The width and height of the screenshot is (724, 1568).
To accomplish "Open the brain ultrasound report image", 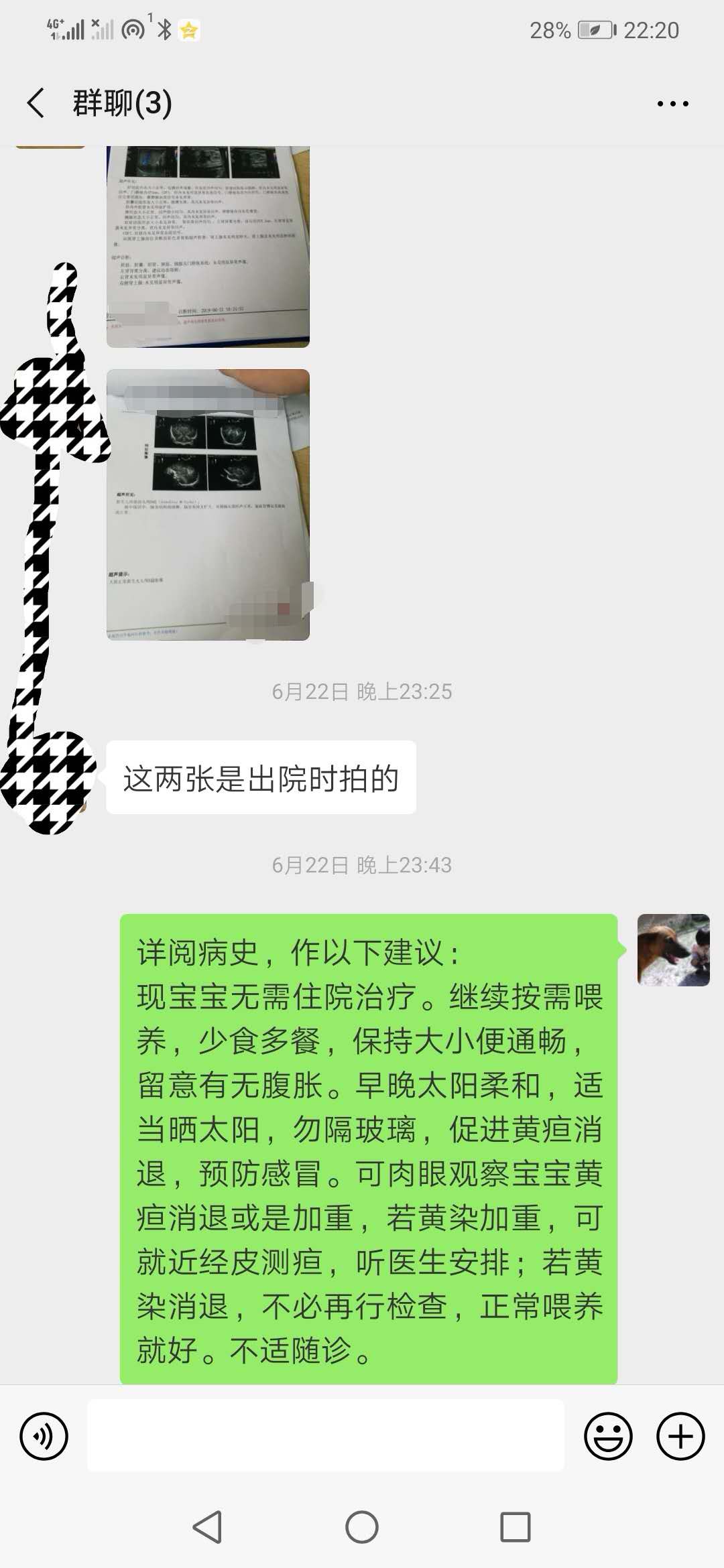I will click(208, 505).
